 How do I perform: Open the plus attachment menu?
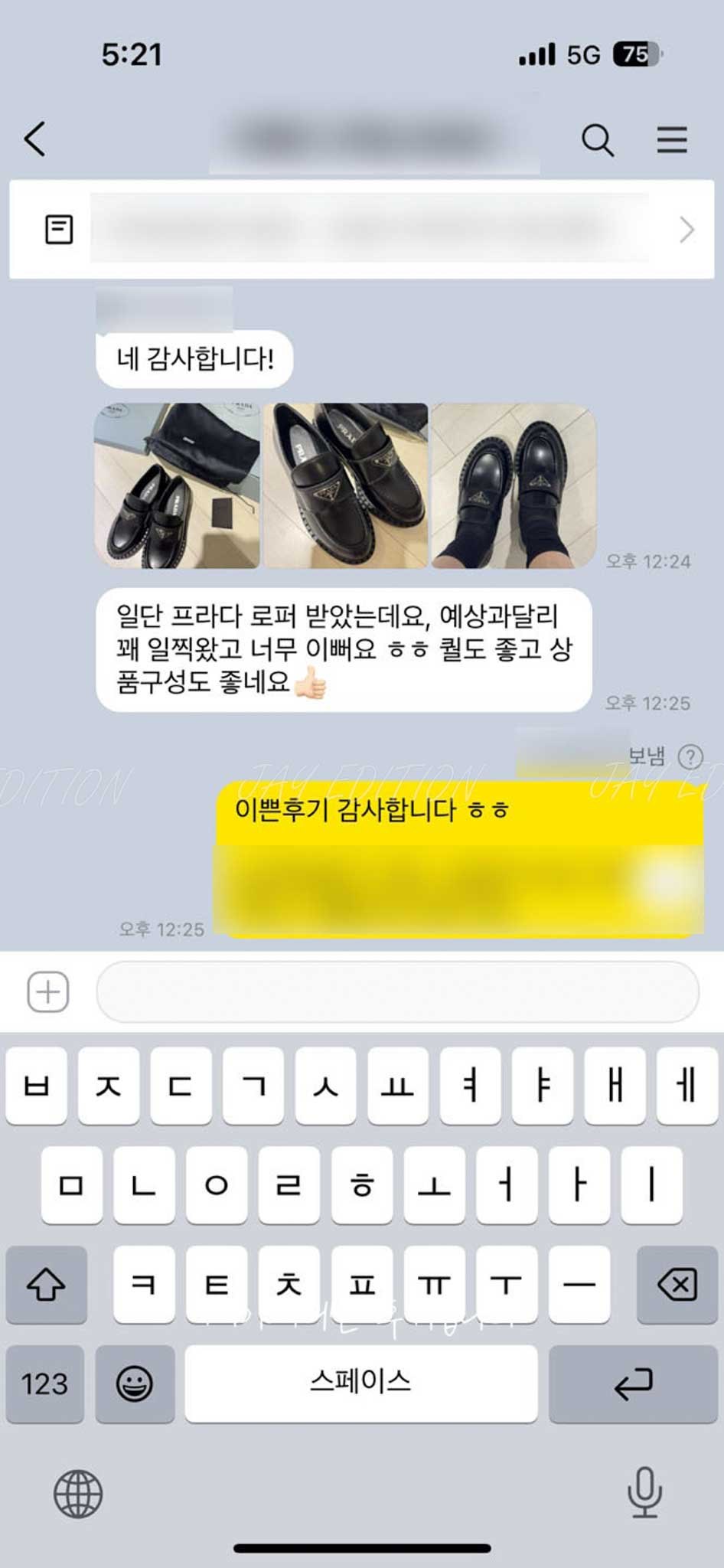click(x=48, y=991)
